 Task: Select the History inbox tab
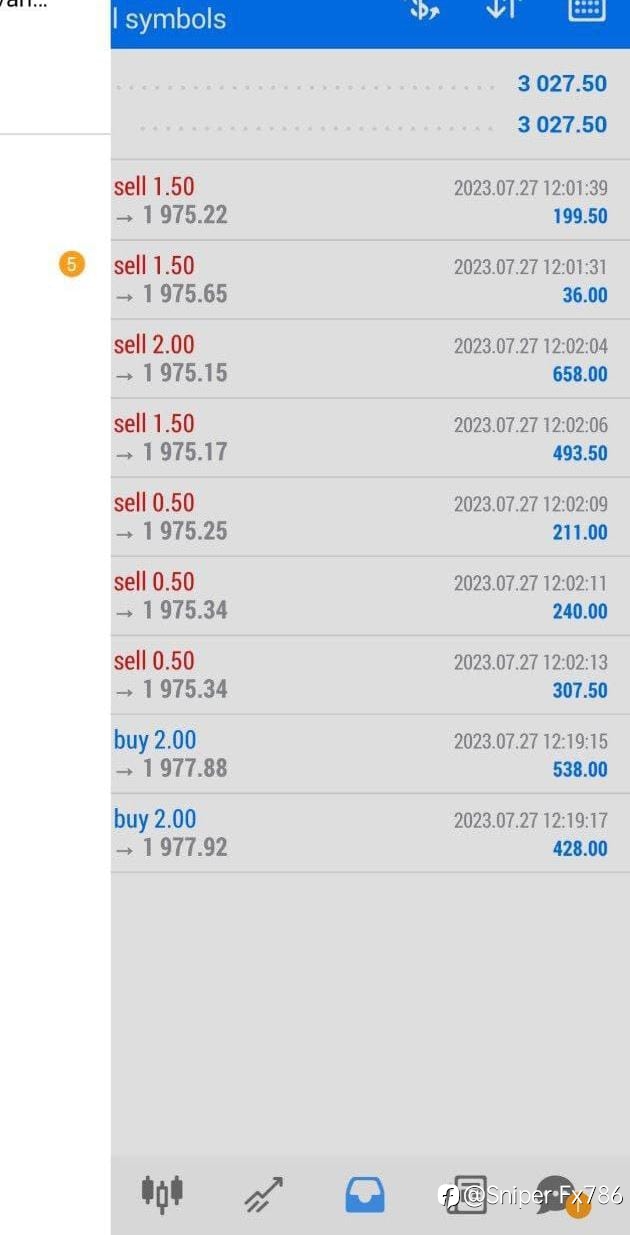click(365, 1194)
